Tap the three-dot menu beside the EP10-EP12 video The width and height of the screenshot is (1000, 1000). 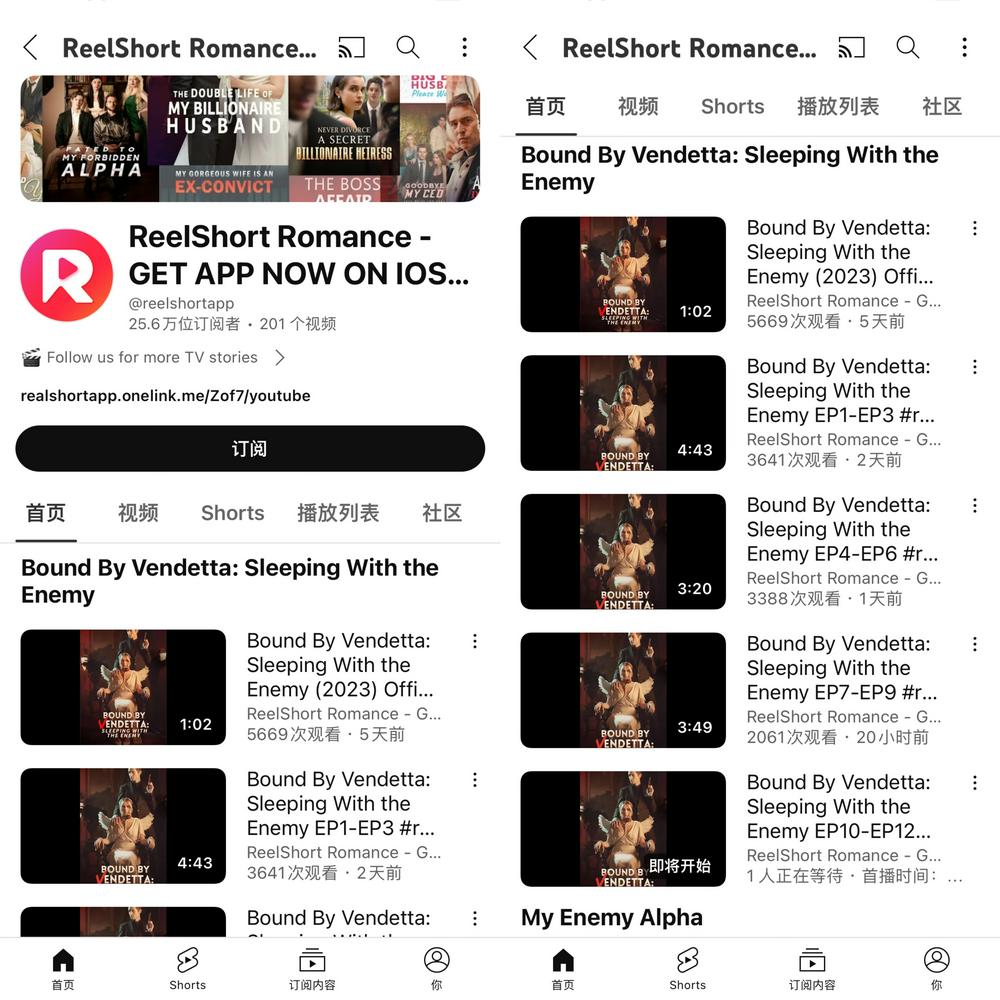(x=975, y=784)
